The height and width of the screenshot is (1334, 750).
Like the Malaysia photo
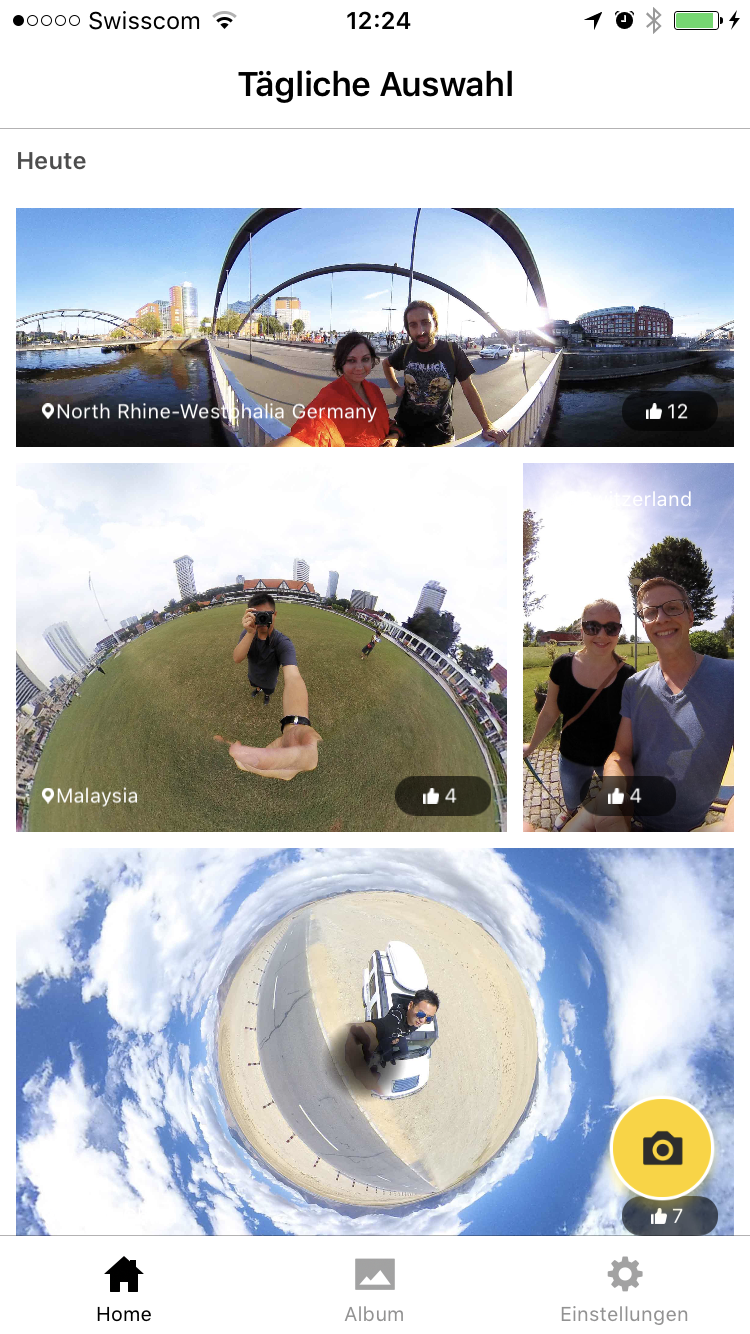point(442,796)
